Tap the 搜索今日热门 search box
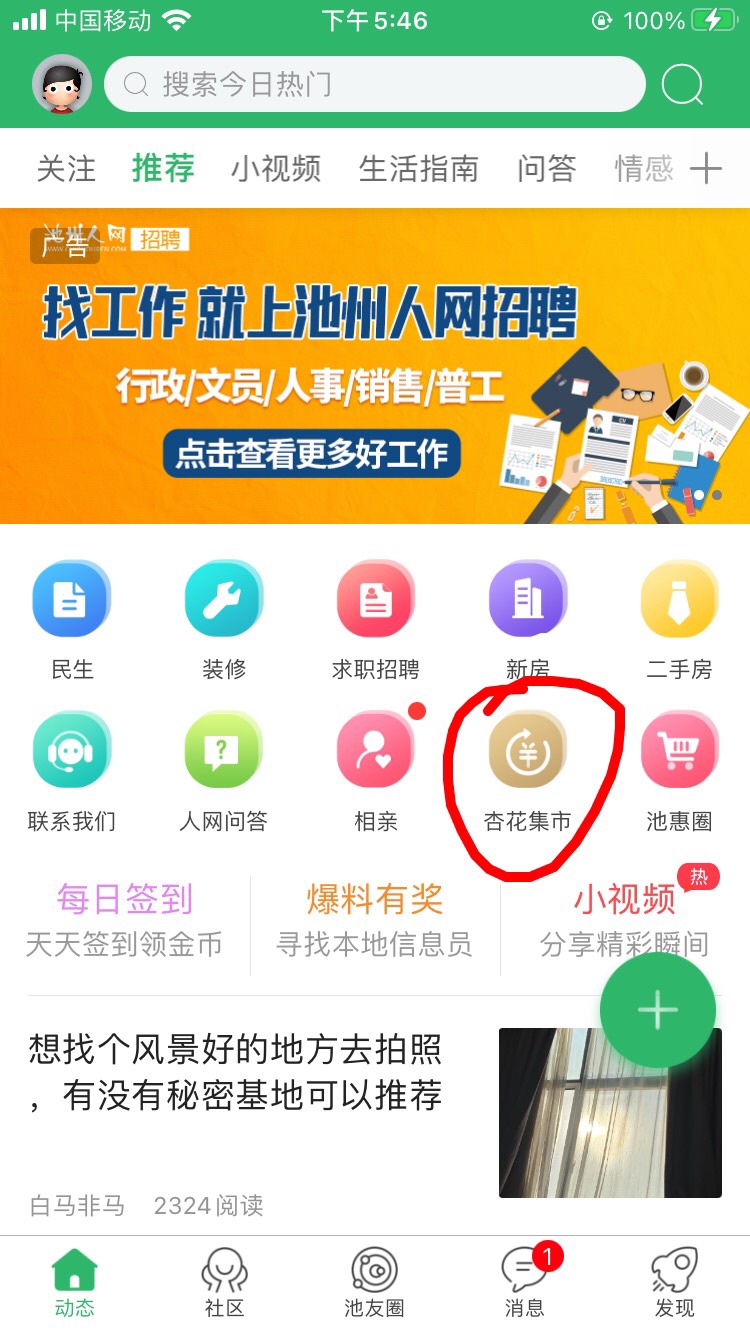 click(374, 84)
